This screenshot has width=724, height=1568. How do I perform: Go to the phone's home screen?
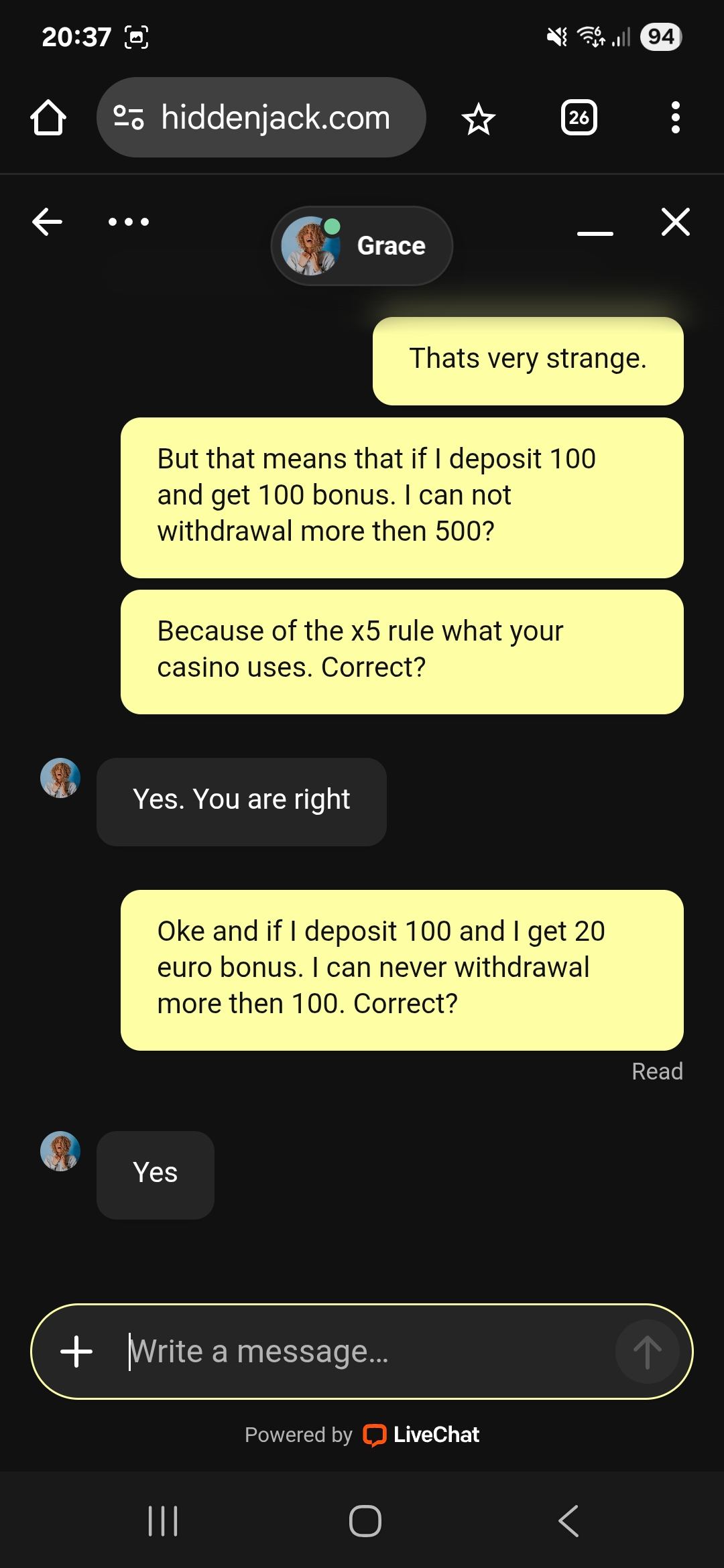pos(365,1521)
